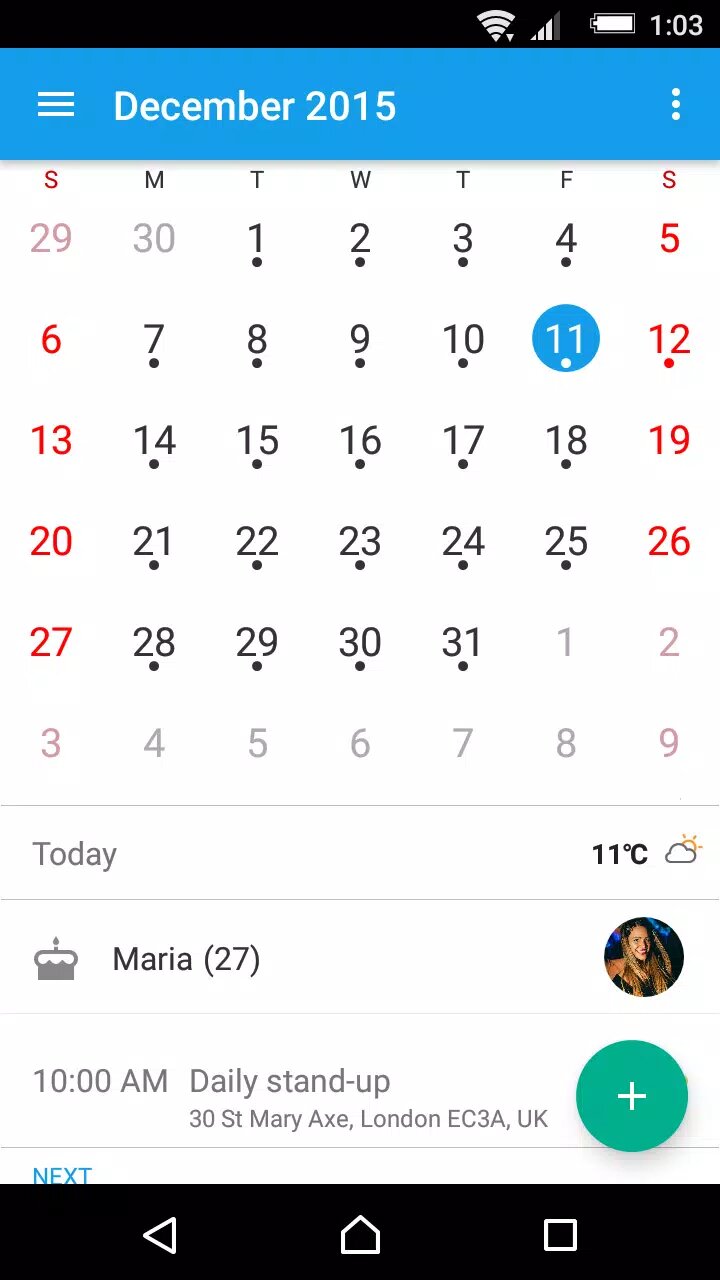Create a new event with plus button
Screen dimensions: 720x1280
pyautogui.click(x=632, y=1096)
